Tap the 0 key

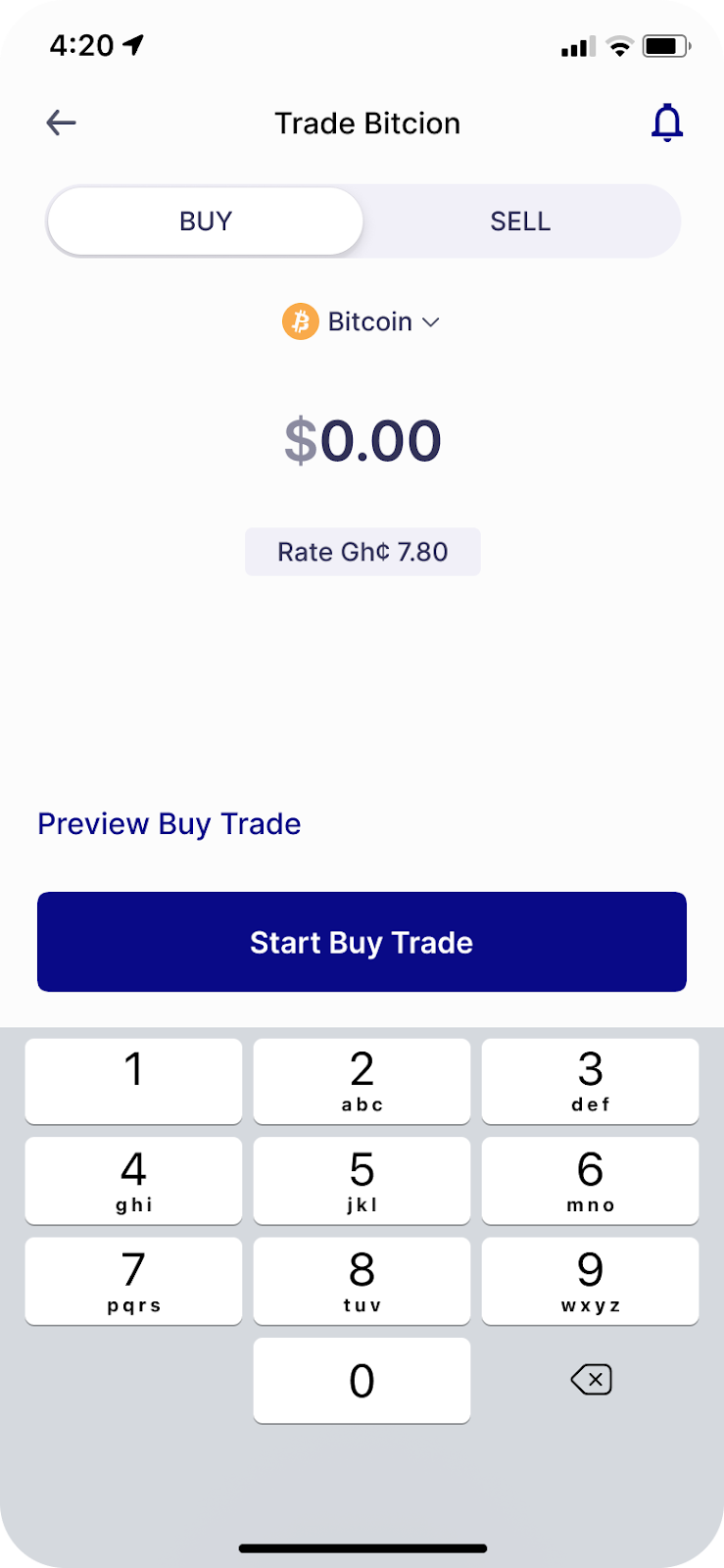coord(362,1380)
